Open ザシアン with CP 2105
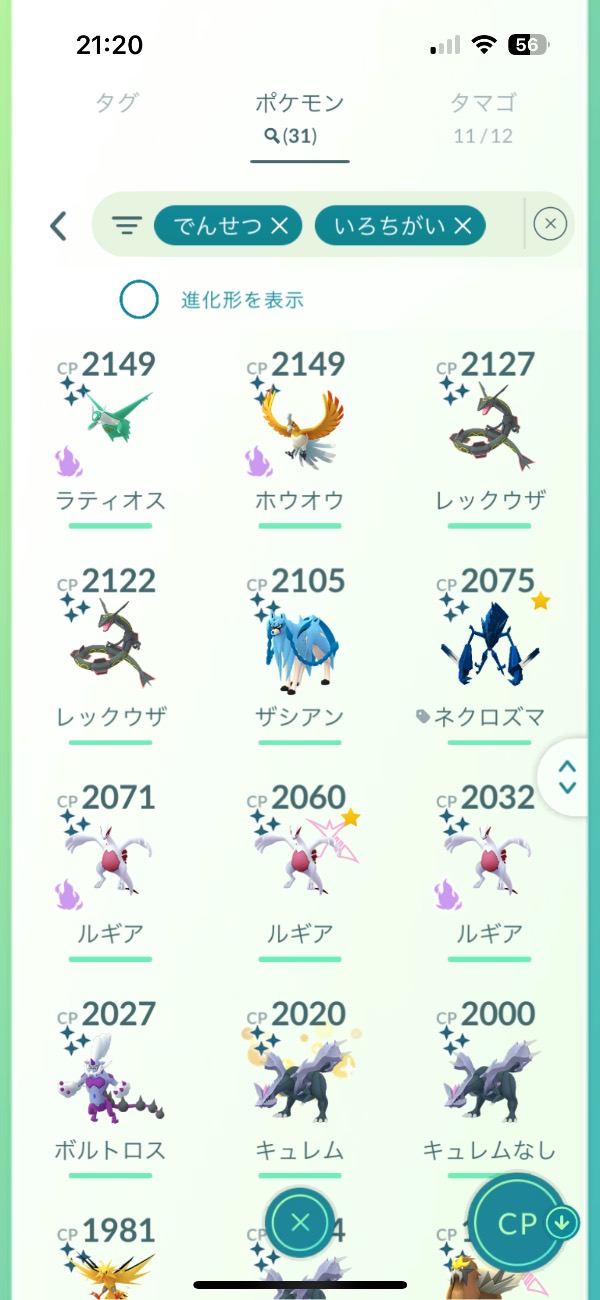Viewport: 600px width, 1300px height. pyautogui.click(x=300, y=645)
